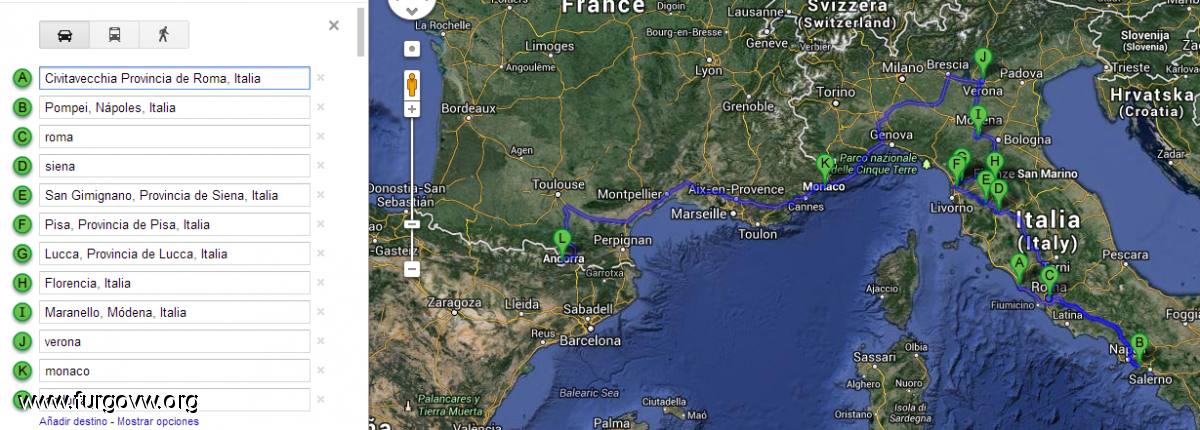
Task: Zoom out on the map
Action: pyautogui.click(x=411, y=268)
